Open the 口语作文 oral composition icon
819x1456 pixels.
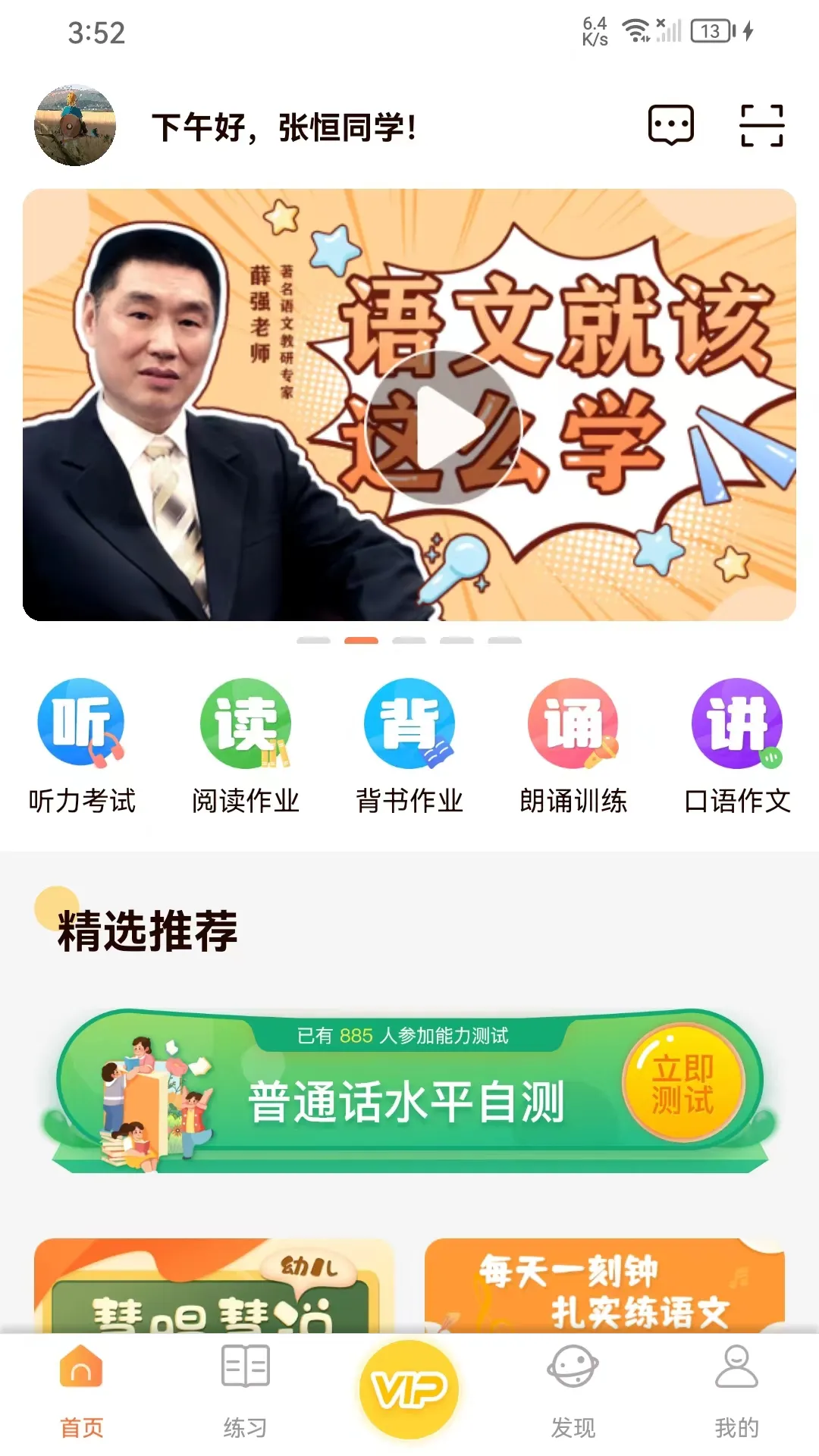point(736,724)
